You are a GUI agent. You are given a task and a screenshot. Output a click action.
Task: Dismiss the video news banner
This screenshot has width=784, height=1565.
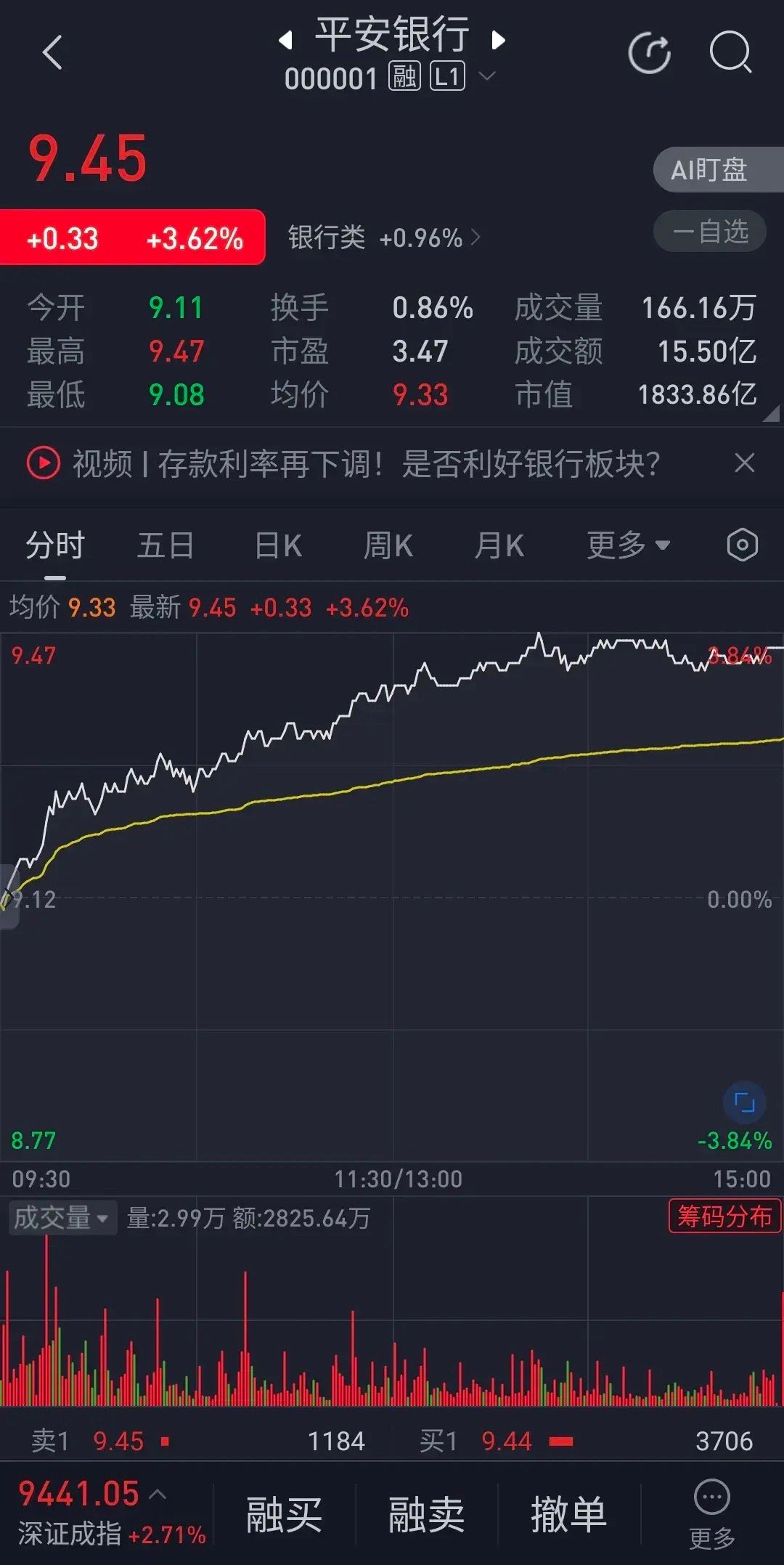point(744,463)
